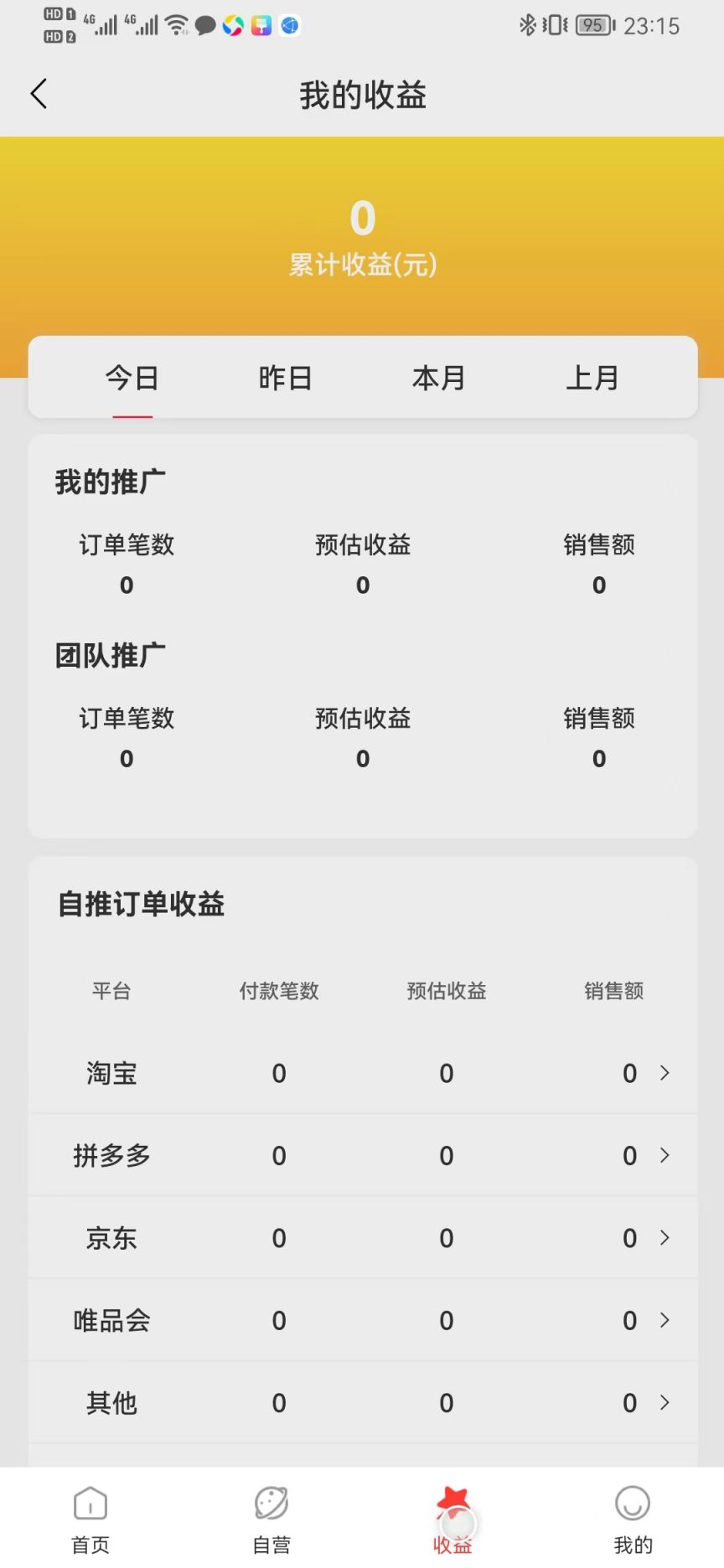Viewport: 724px width, 1568px height.
Task: Open 拼多多 order earnings row
Action: tap(363, 1156)
